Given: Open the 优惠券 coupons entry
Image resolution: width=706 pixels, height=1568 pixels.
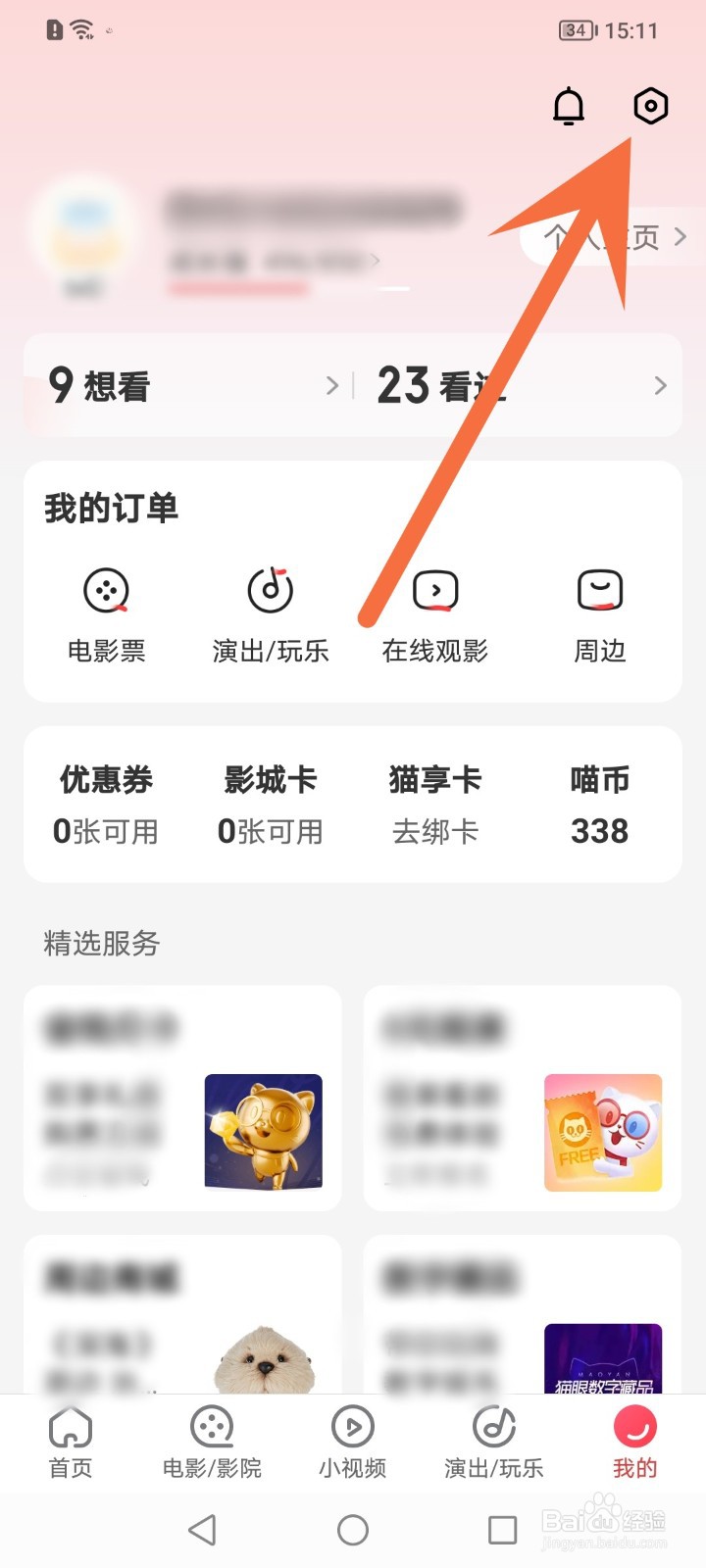Looking at the screenshot, I should [x=108, y=804].
